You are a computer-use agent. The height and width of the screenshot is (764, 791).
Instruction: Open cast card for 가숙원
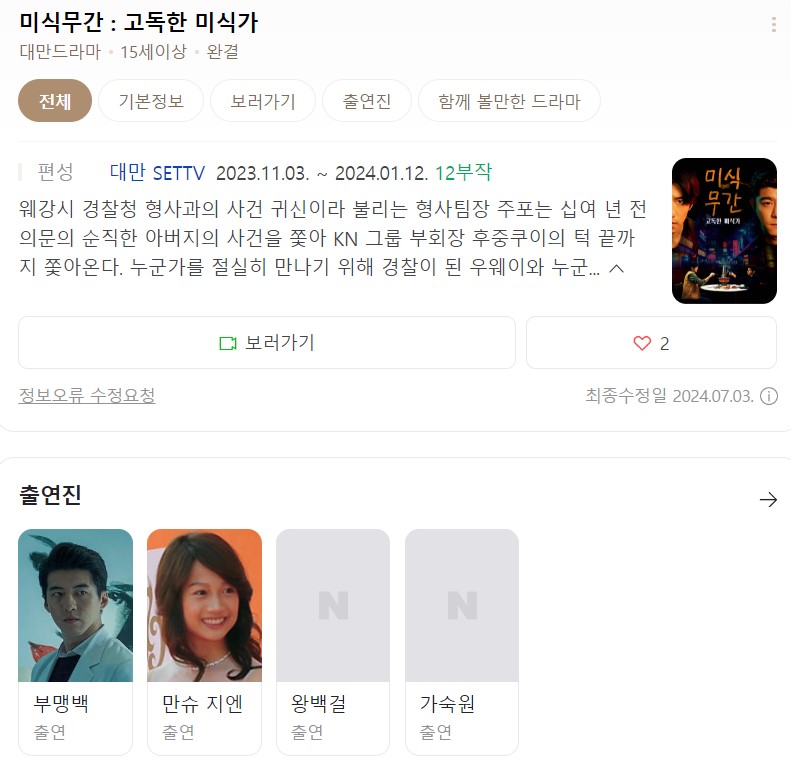click(x=462, y=641)
